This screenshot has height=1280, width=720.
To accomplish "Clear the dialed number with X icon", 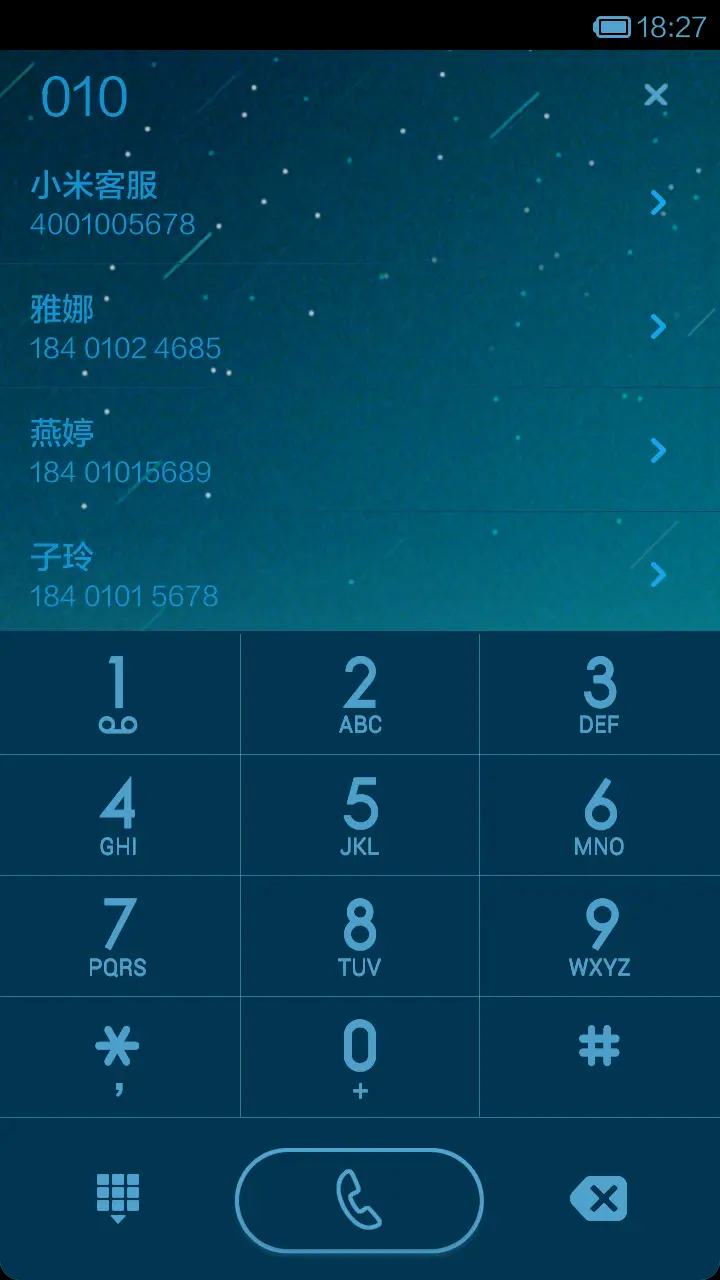I will [655, 96].
